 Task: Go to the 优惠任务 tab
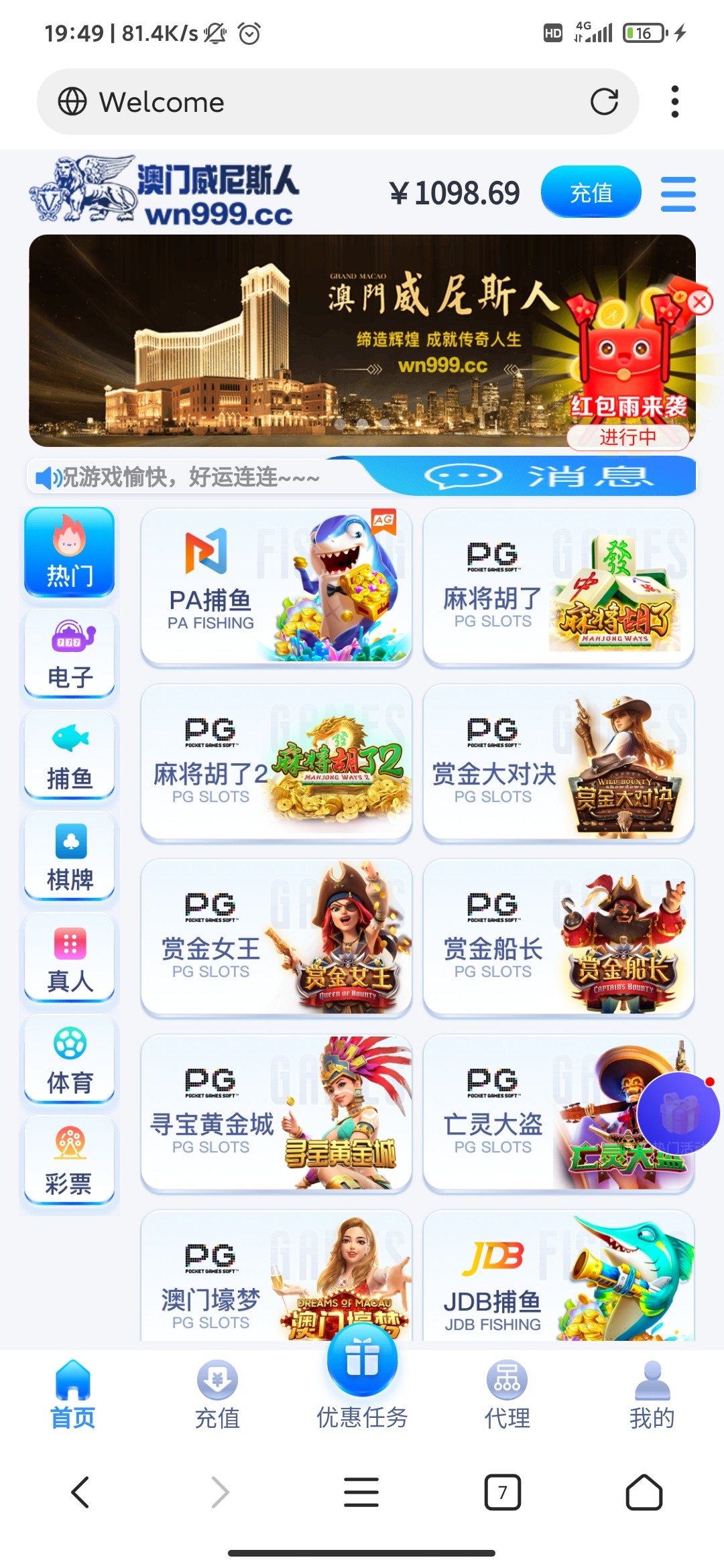pyautogui.click(x=362, y=1387)
